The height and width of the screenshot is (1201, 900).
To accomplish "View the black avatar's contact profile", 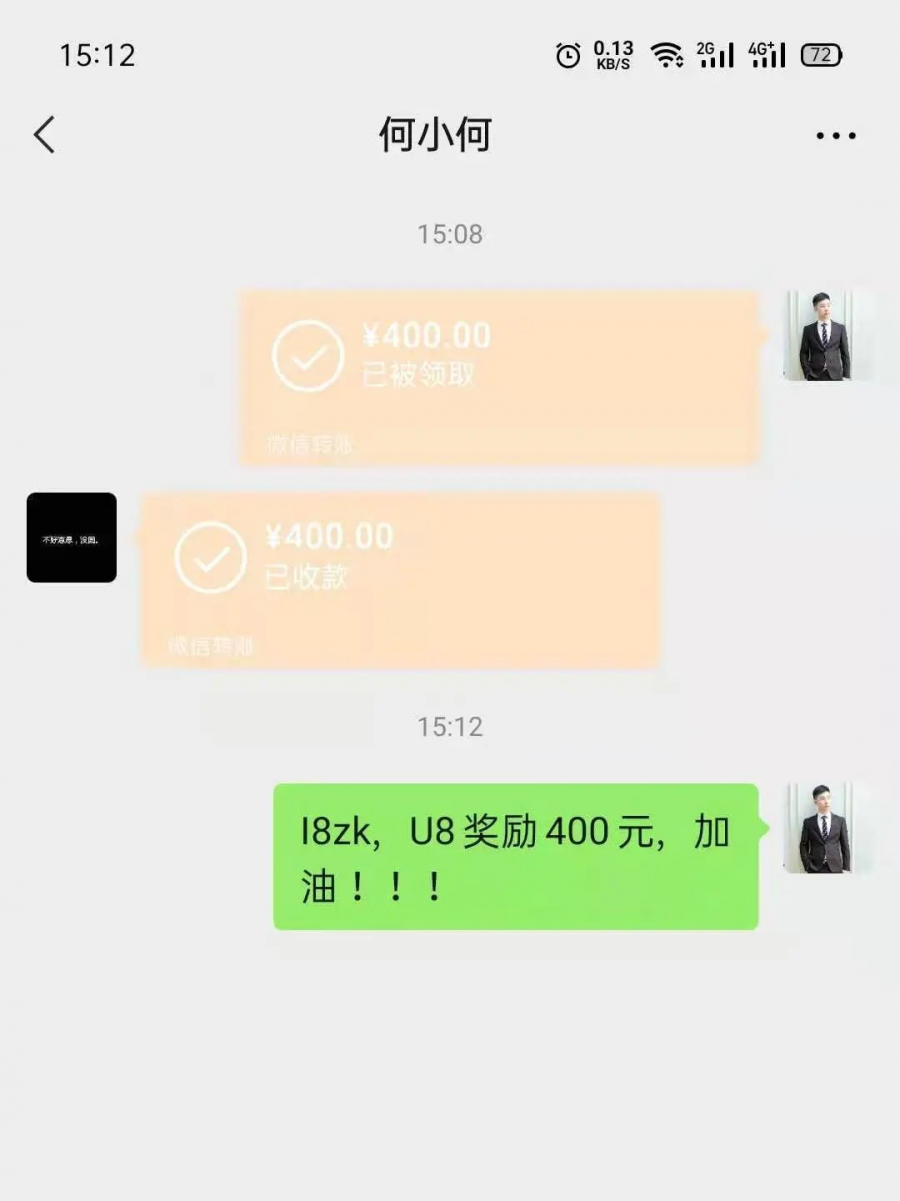I will pos(71,538).
